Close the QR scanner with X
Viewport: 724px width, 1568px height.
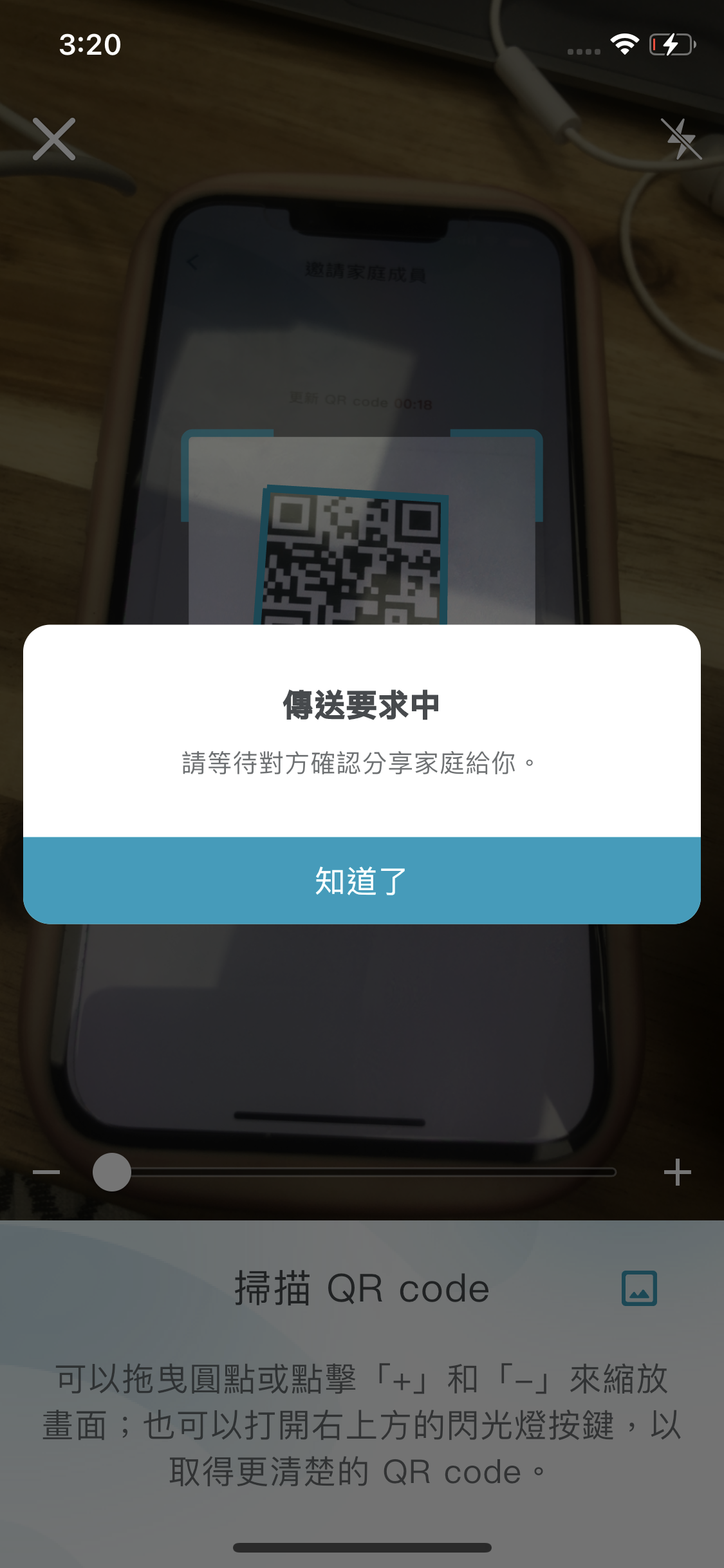click(x=54, y=139)
